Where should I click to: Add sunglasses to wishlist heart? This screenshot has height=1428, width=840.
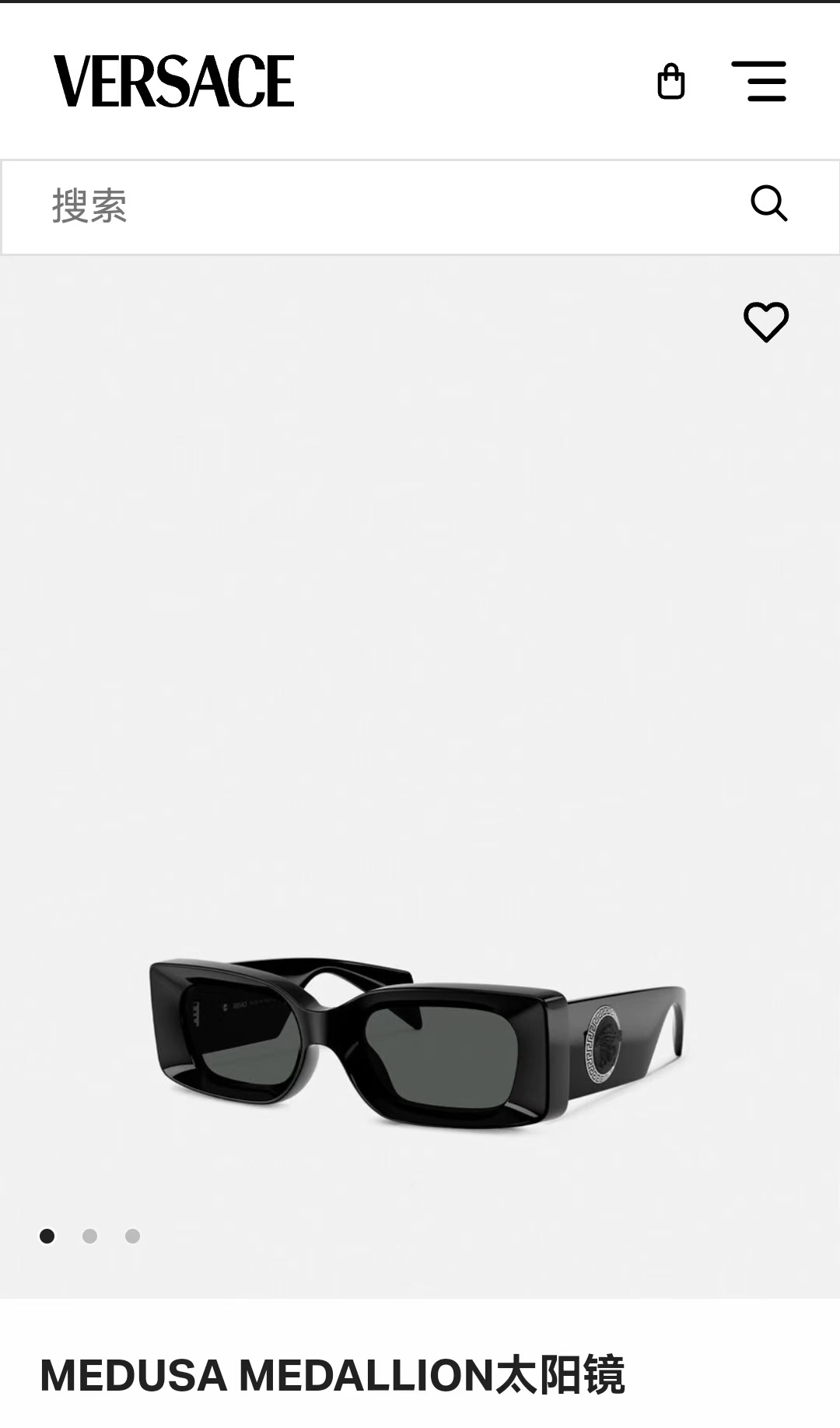point(766,321)
